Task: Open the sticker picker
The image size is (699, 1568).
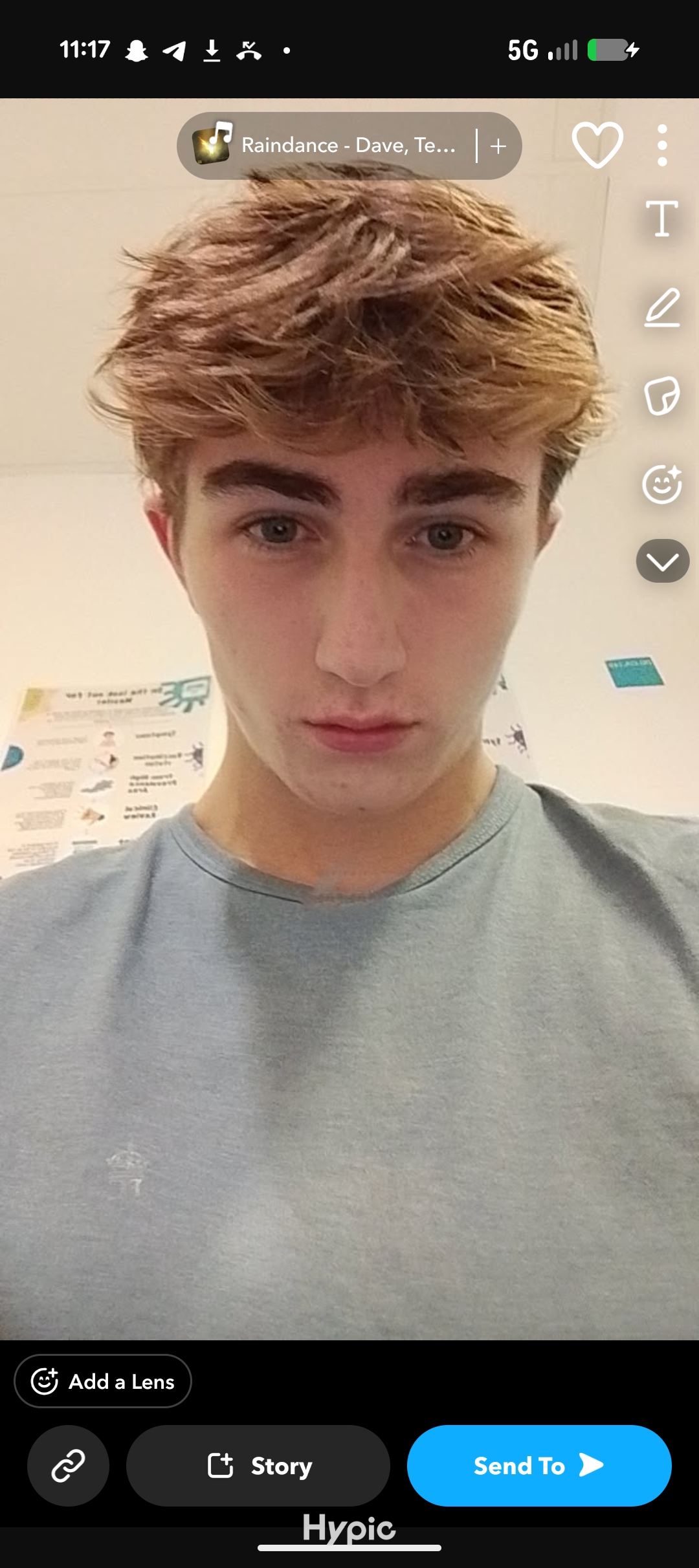Action: tap(661, 396)
